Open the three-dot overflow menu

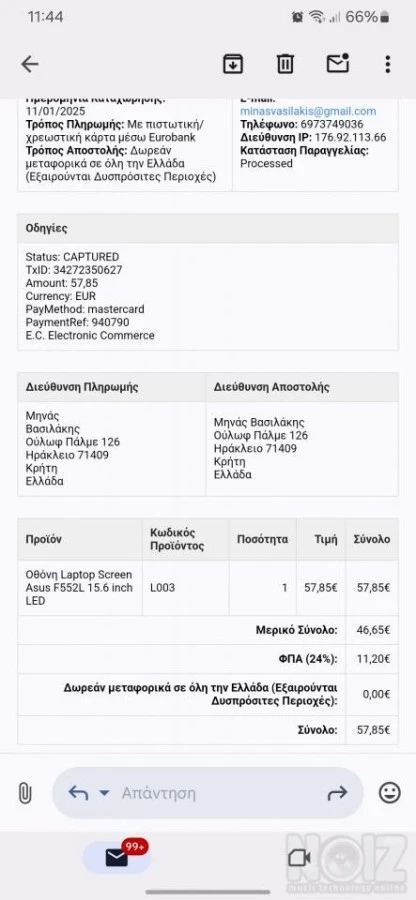pos(388,64)
